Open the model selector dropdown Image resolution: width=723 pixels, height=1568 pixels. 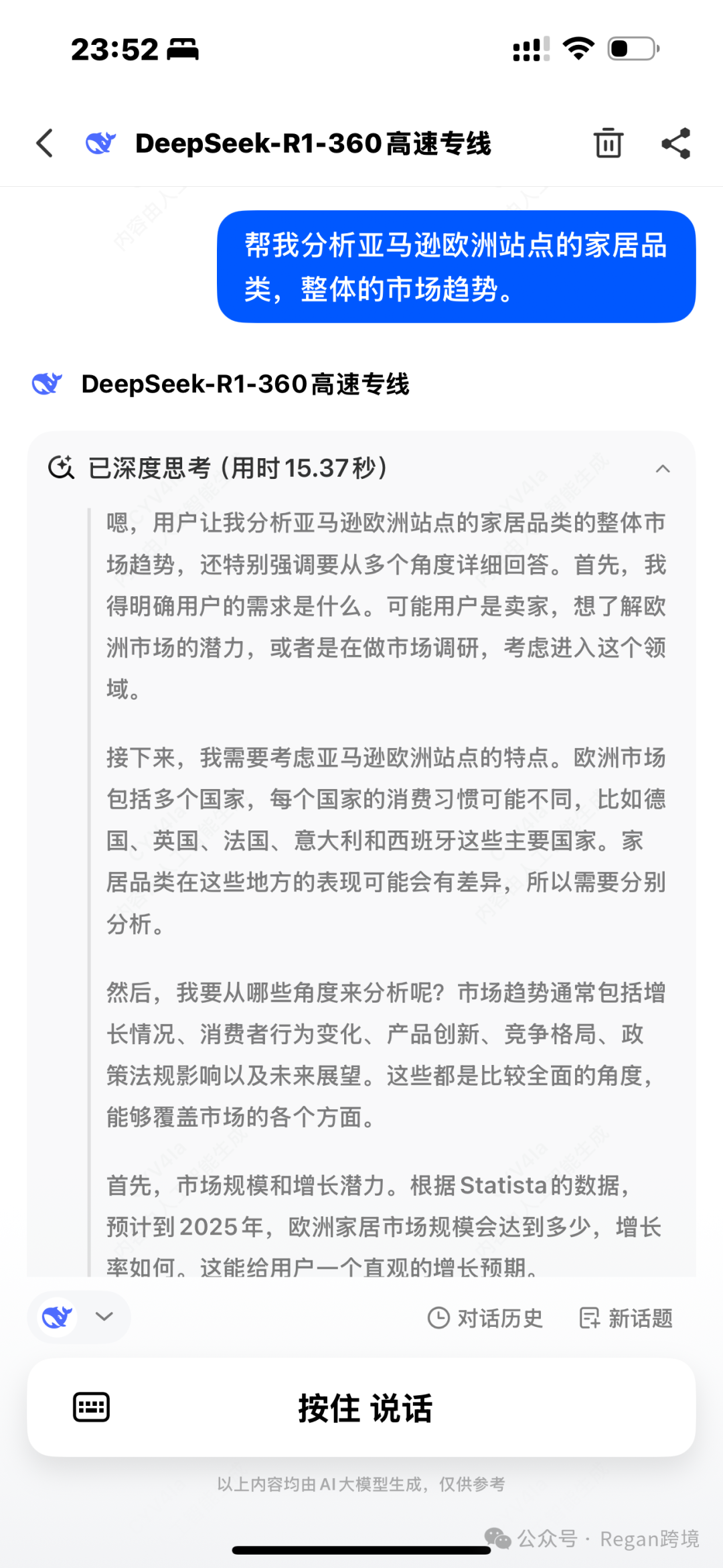pos(79,1317)
